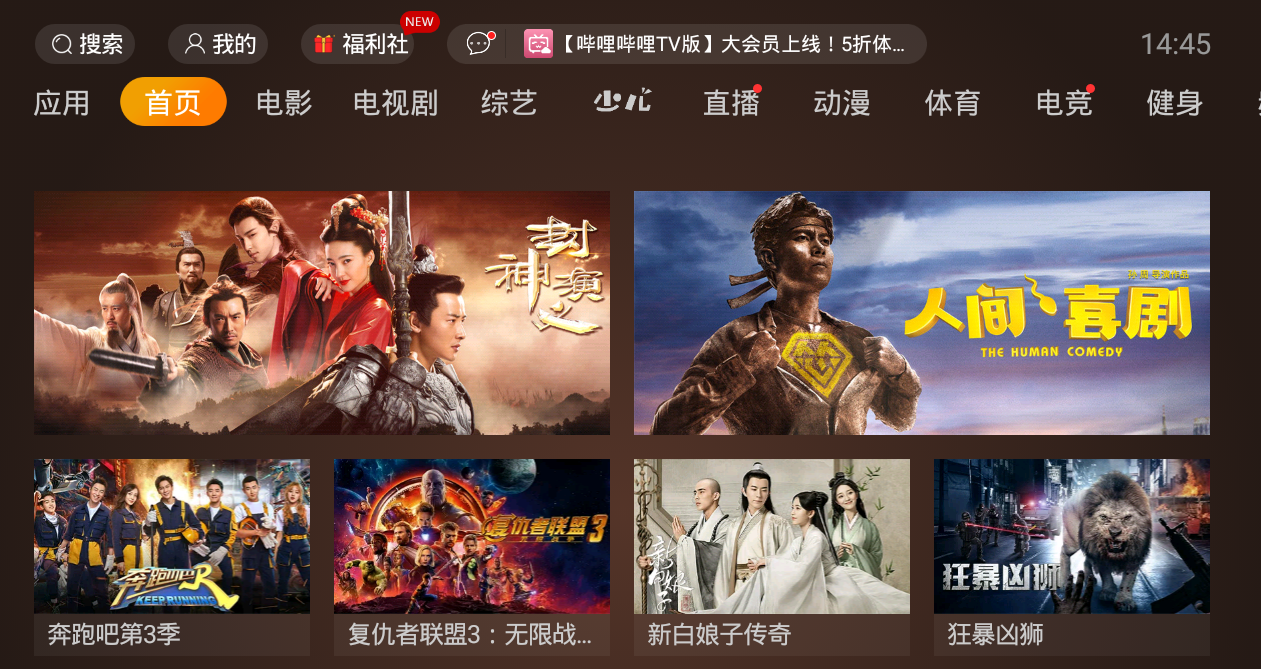Image resolution: width=1261 pixels, height=669 pixels.
Task: Select the 首页 tab
Action: click(173, 102)
